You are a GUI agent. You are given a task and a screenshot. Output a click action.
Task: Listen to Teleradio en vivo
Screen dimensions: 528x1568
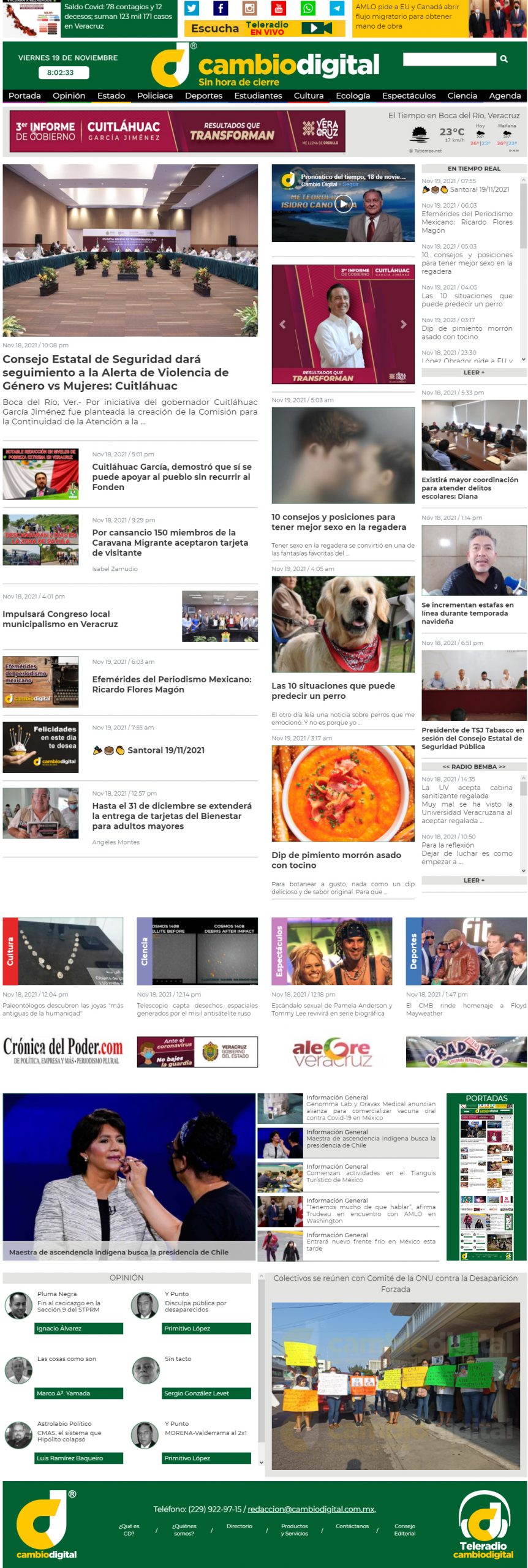click(x=321, y=28)
